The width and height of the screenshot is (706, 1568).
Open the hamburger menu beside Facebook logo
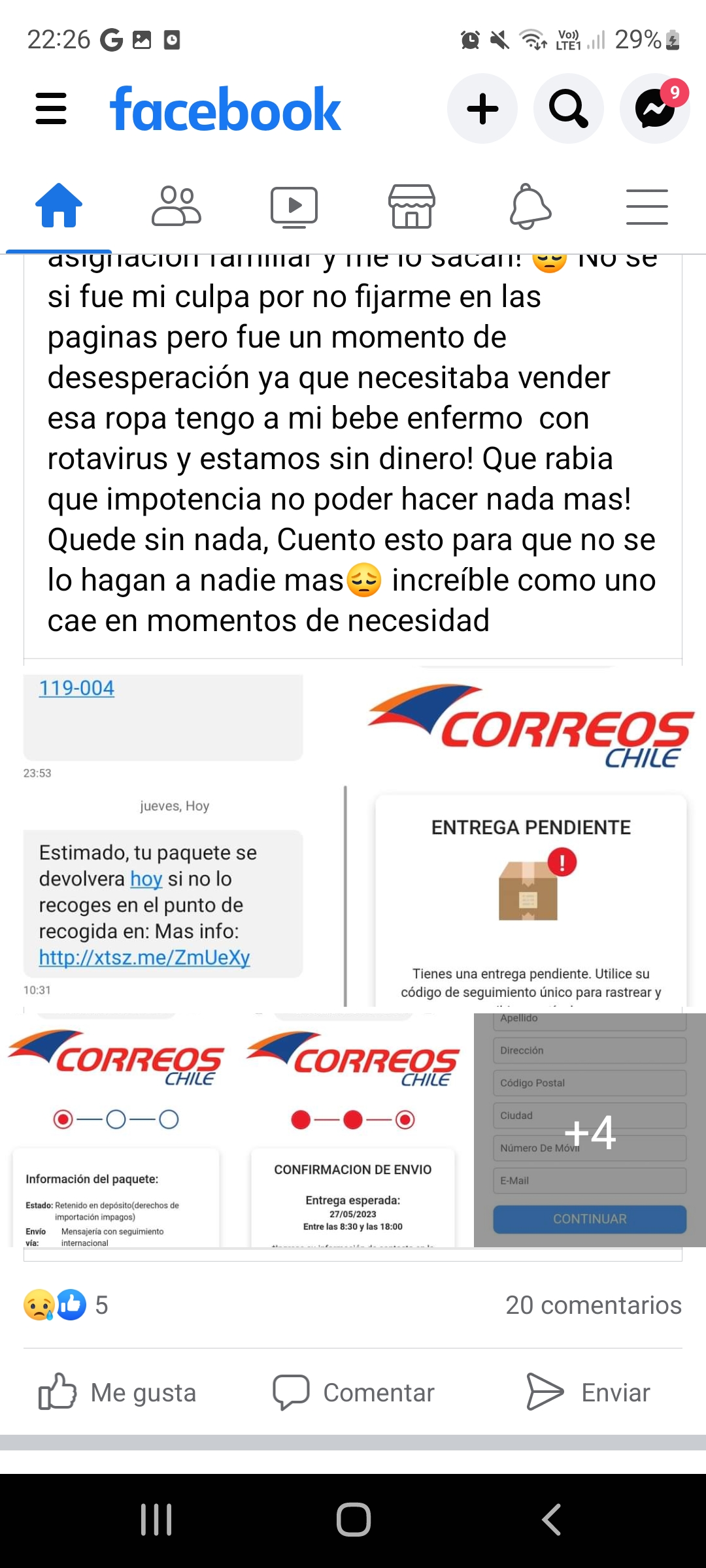point(51,108)
